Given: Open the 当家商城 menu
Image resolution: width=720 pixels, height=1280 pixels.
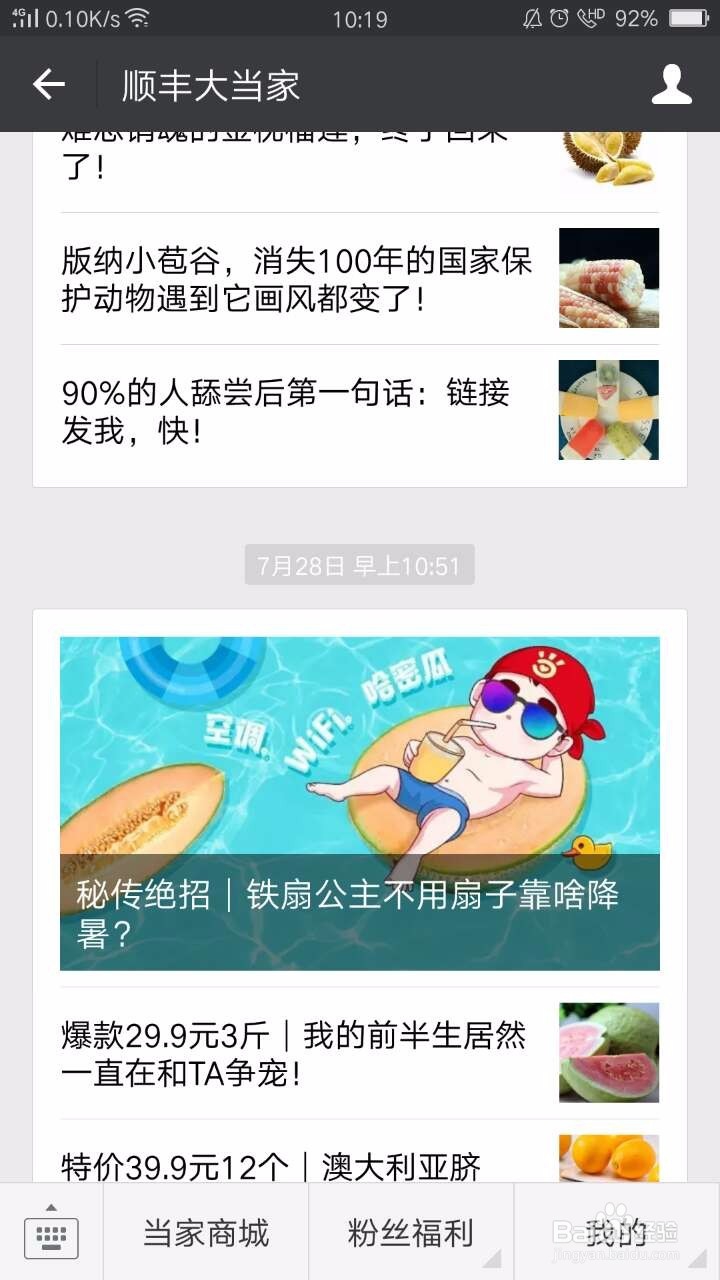Looking at the screenshot, I should 204,1236.
